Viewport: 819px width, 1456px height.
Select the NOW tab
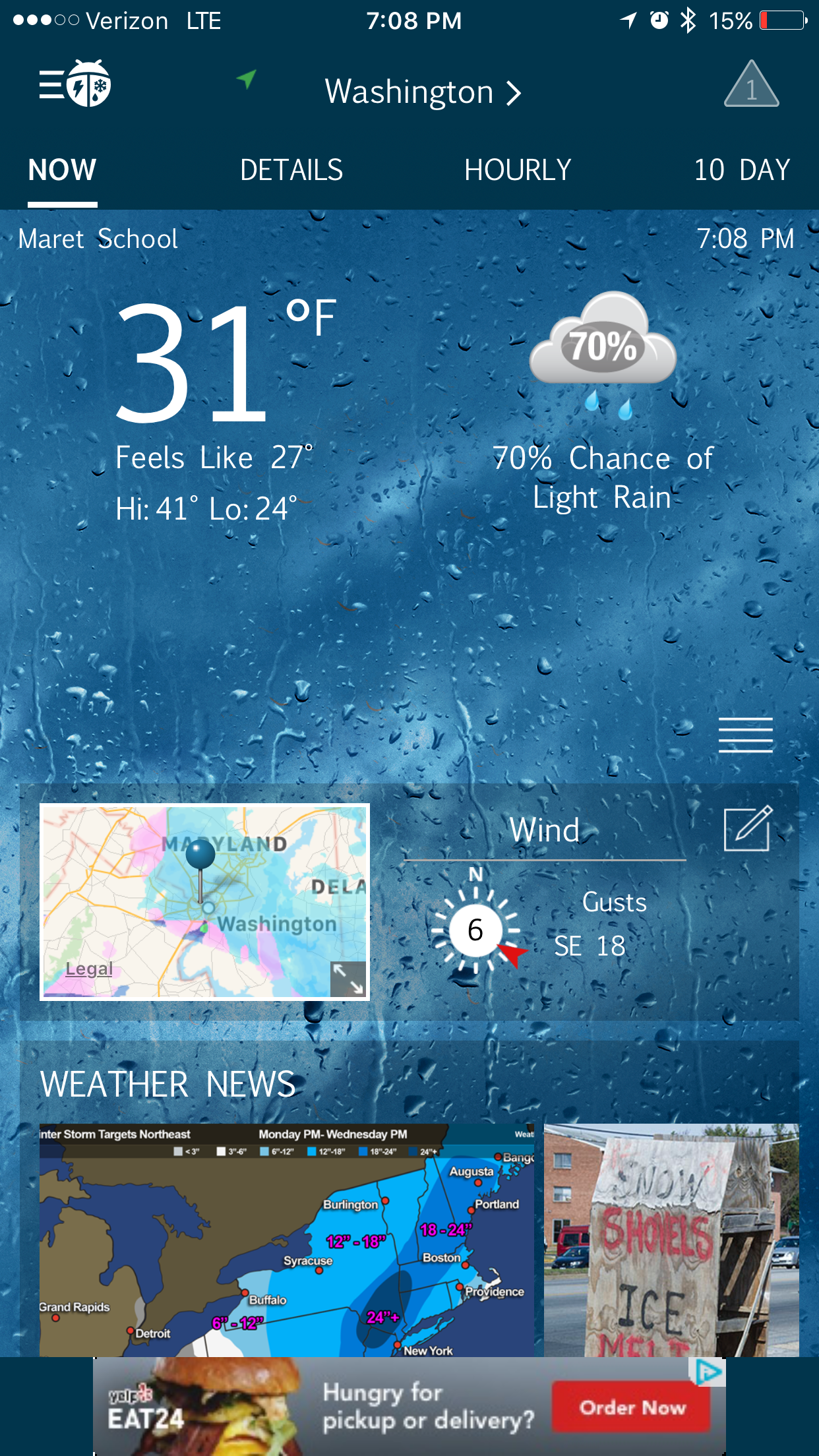pos(63,170)
